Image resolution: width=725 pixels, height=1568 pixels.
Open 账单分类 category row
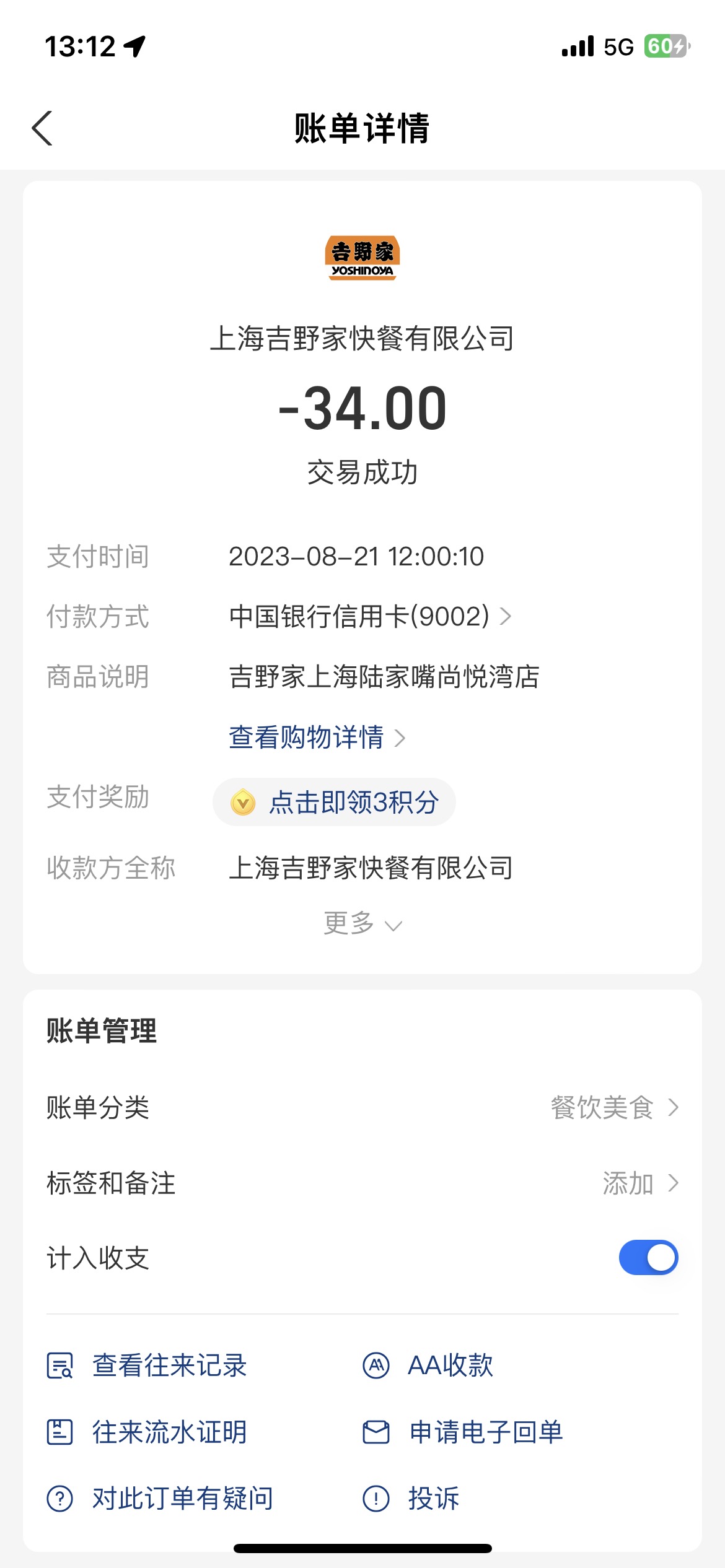(x=362, y=1107)
